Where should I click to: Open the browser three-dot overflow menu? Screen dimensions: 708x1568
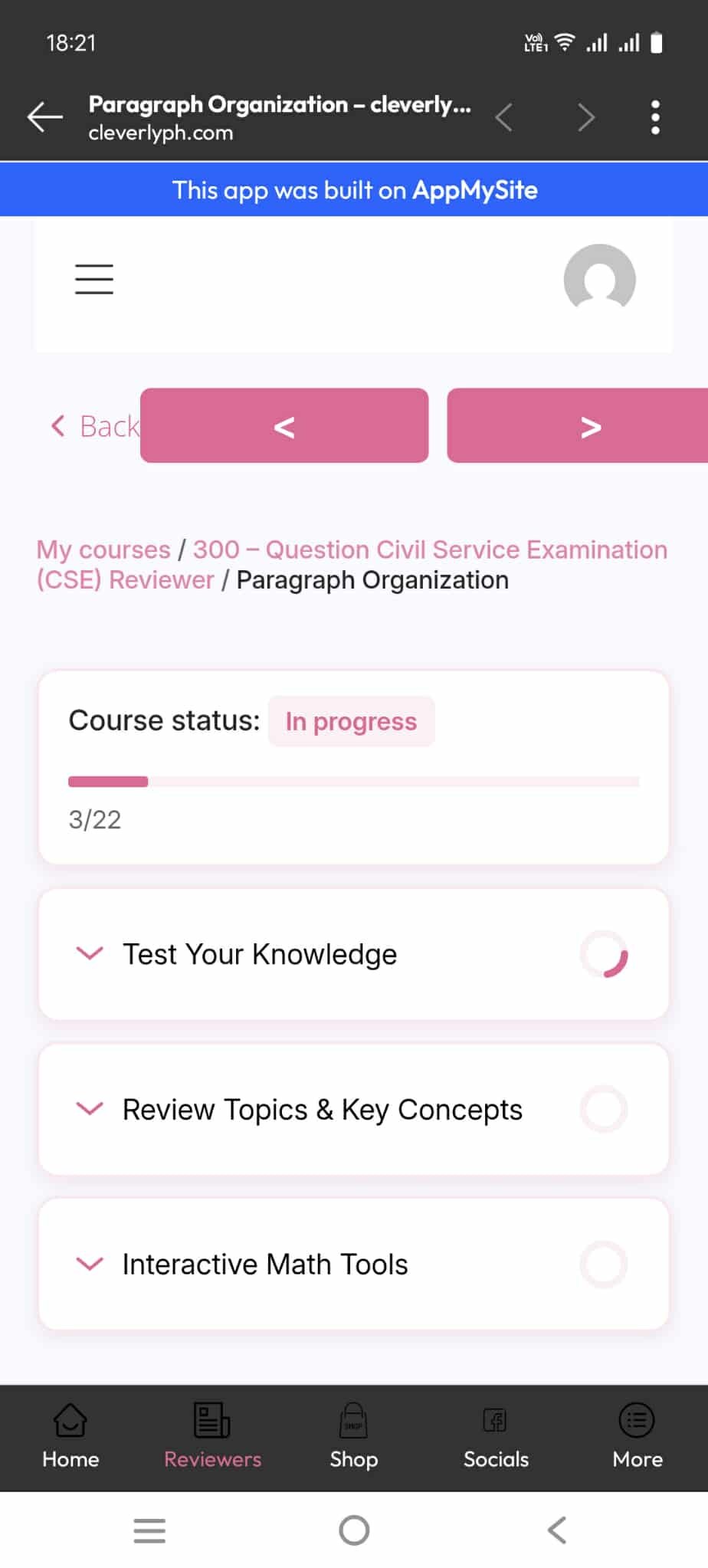pyautogui.click(x=654, y=117)
